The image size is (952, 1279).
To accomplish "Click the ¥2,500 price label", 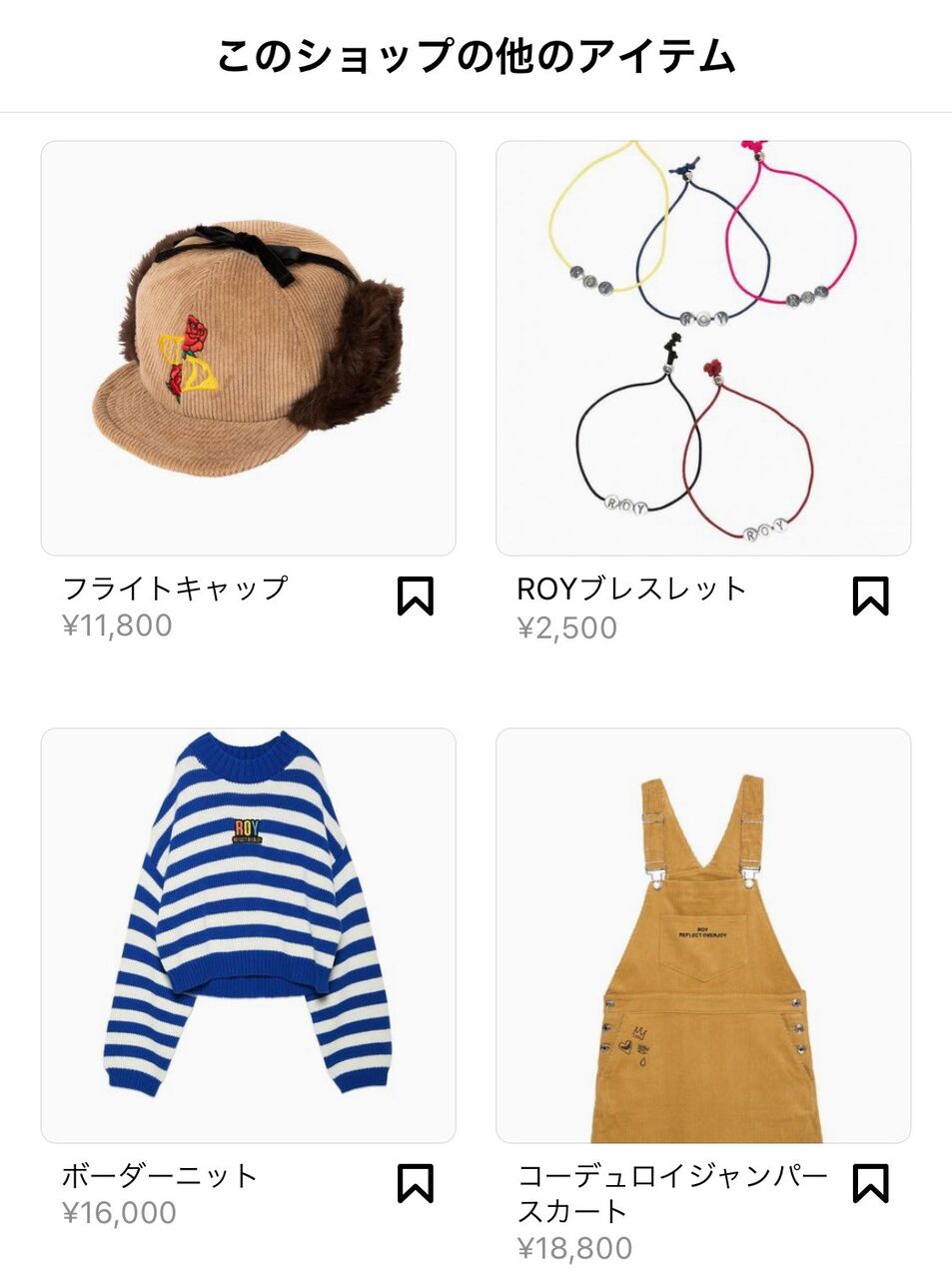I will tap(564, 629).
